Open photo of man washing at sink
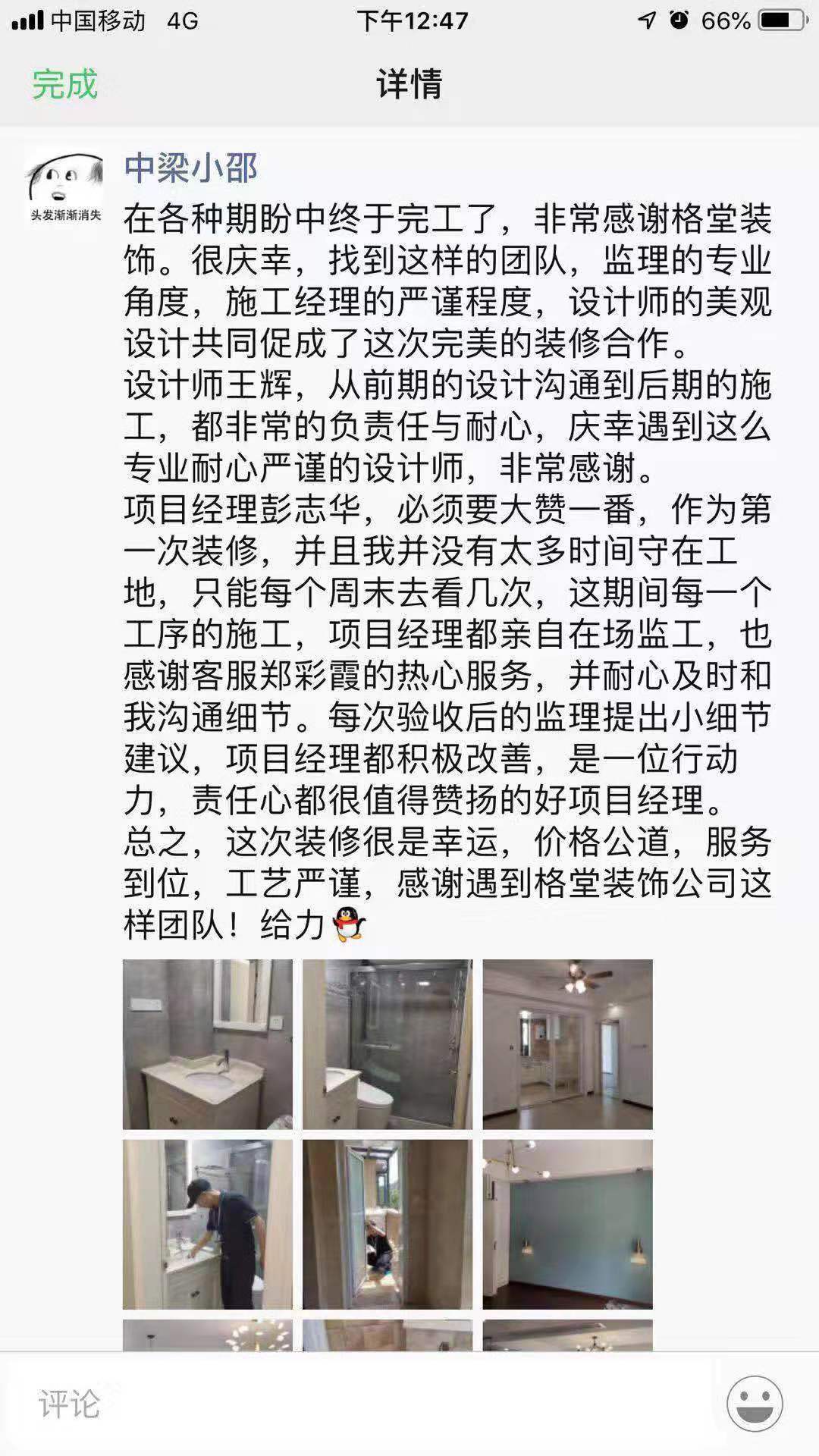The image size is (819, 1456). click(x=207, y=1224)
